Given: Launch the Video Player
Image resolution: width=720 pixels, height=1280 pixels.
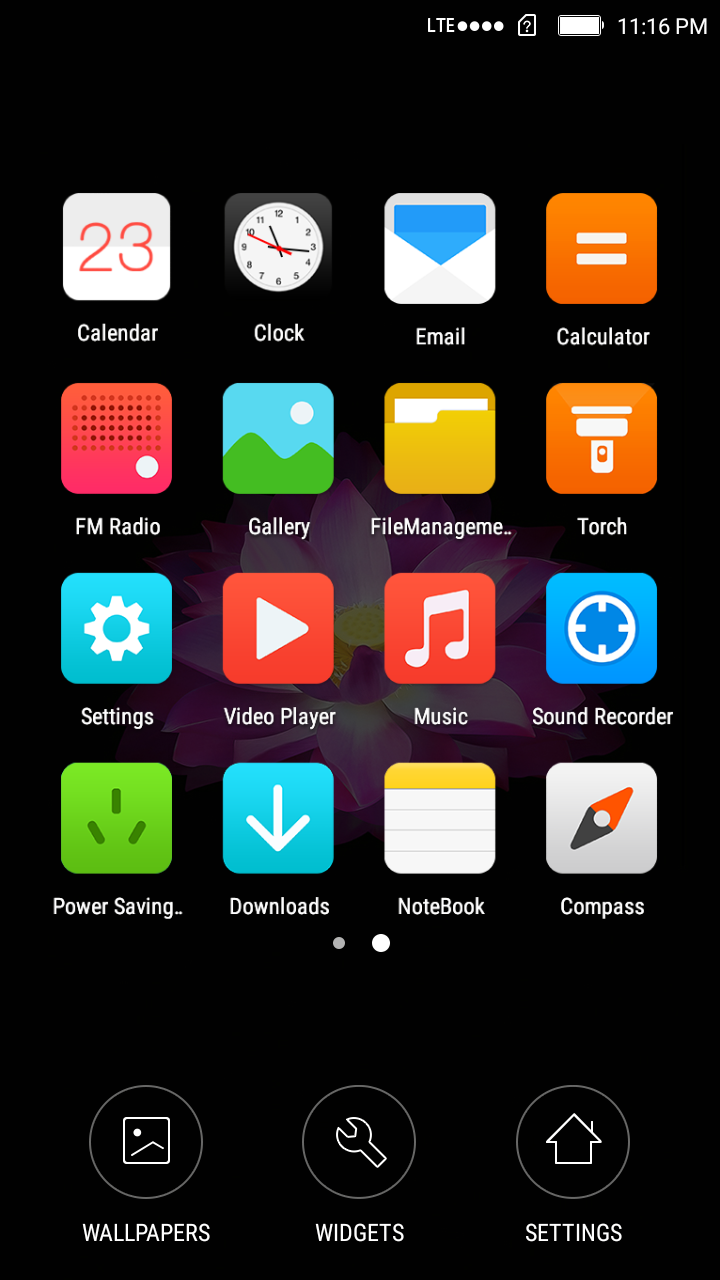Looking at the screenshot, I should [x=278, y=628].
